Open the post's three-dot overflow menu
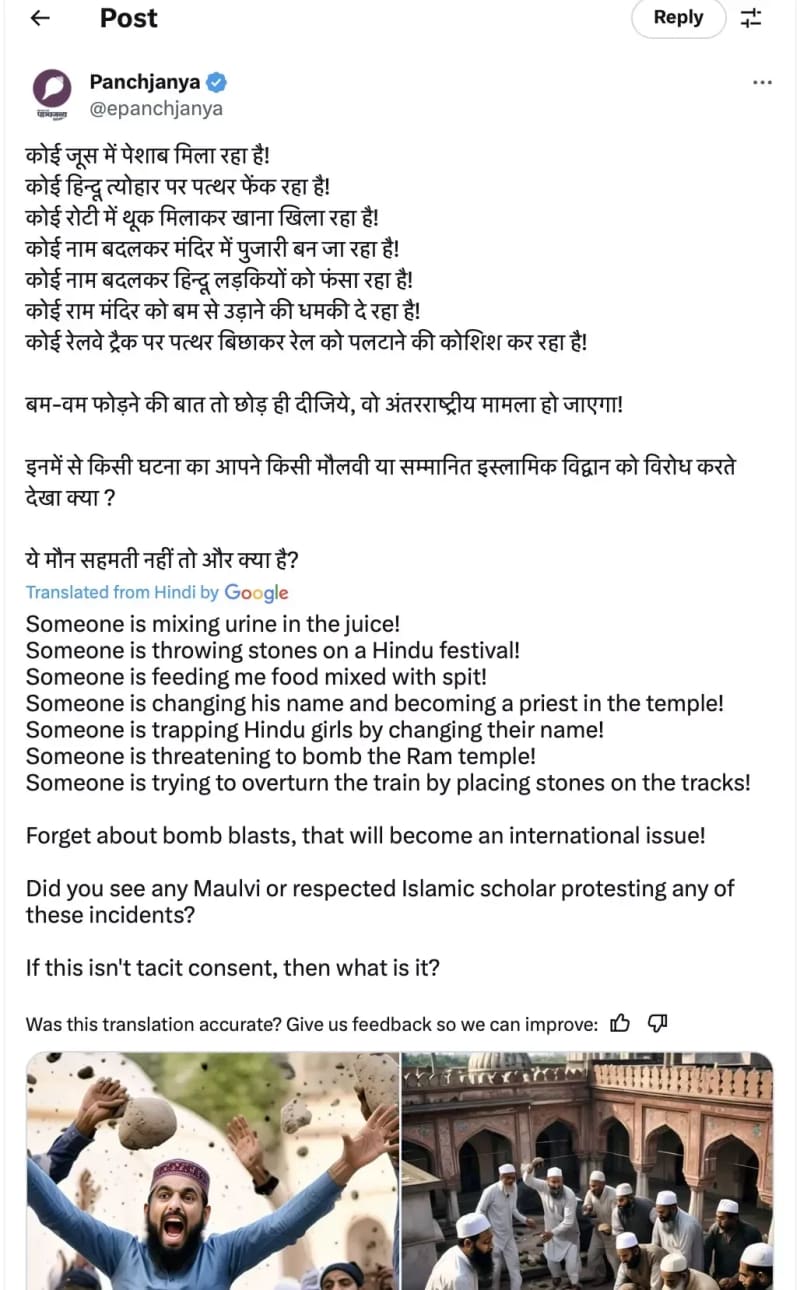The image size is (800, 1290). [762, 84]
